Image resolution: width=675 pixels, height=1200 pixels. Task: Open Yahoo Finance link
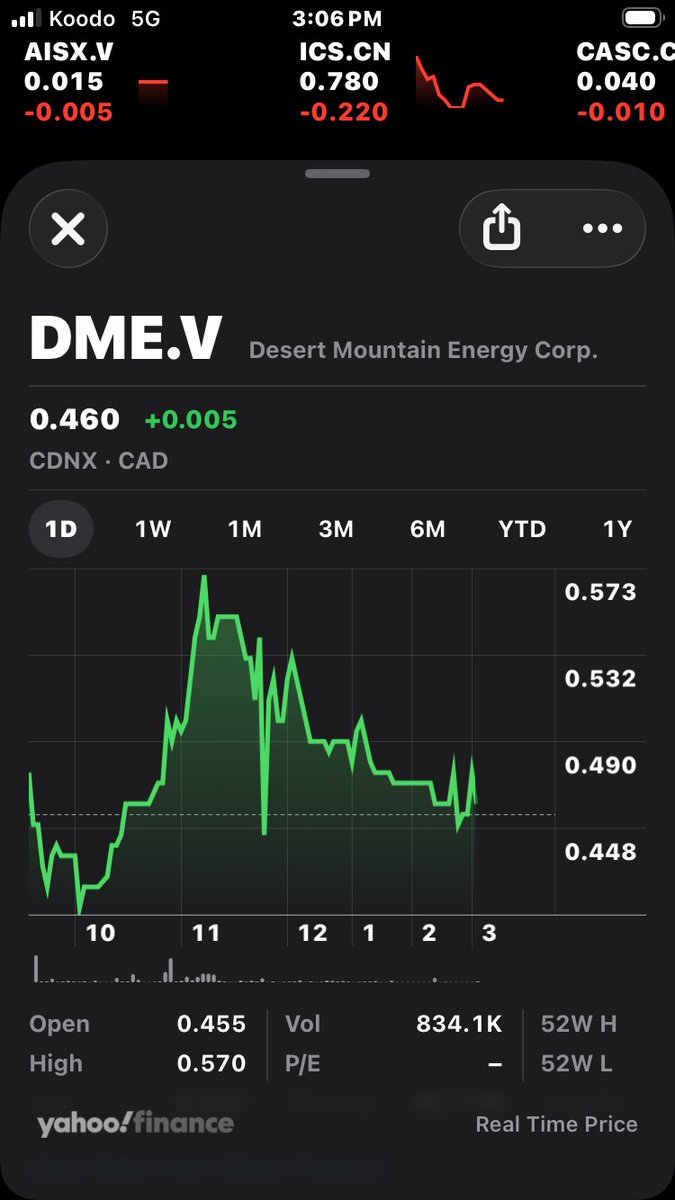[136, 1124]
